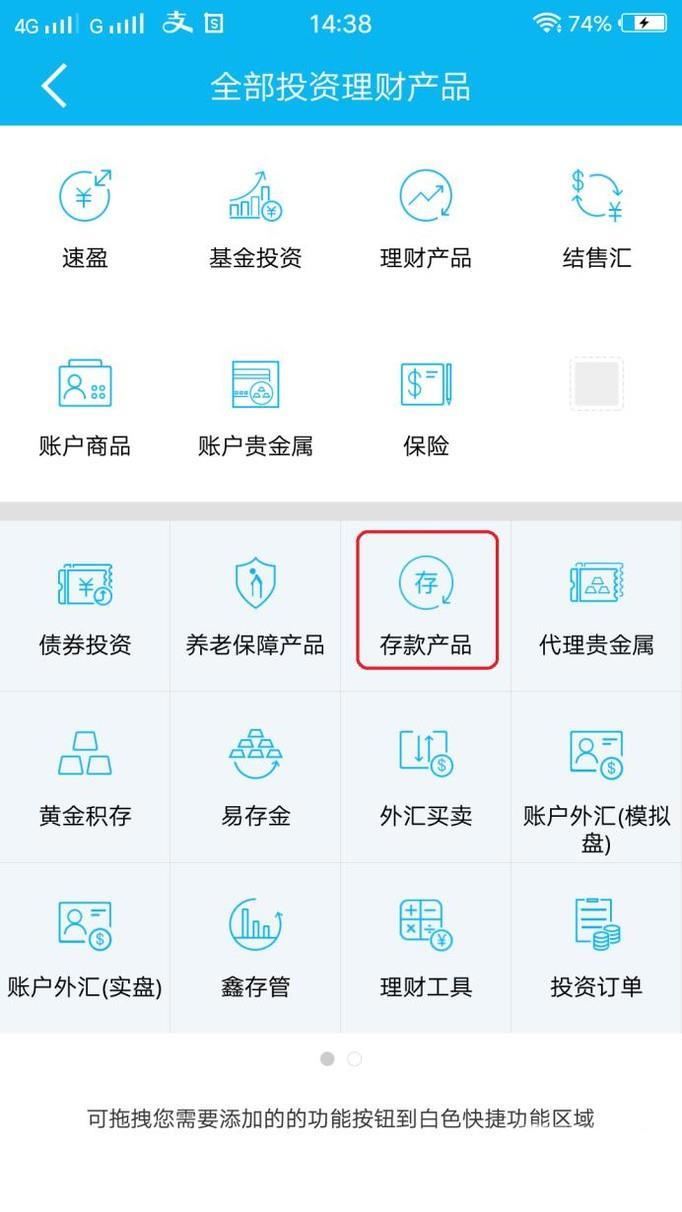Open 鑫存管
The image size is (682, 1212).
[x=255, y=947]
